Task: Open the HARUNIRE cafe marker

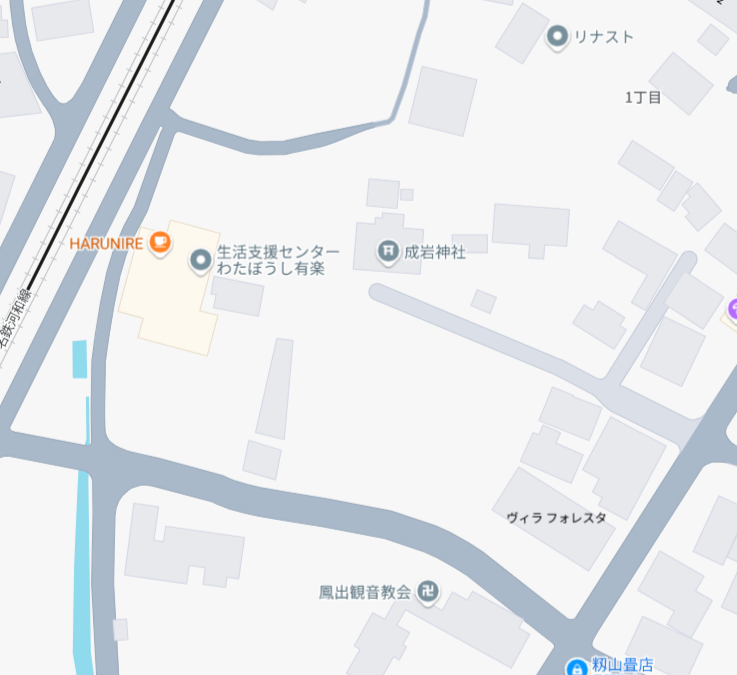Action: pos(159,242)
